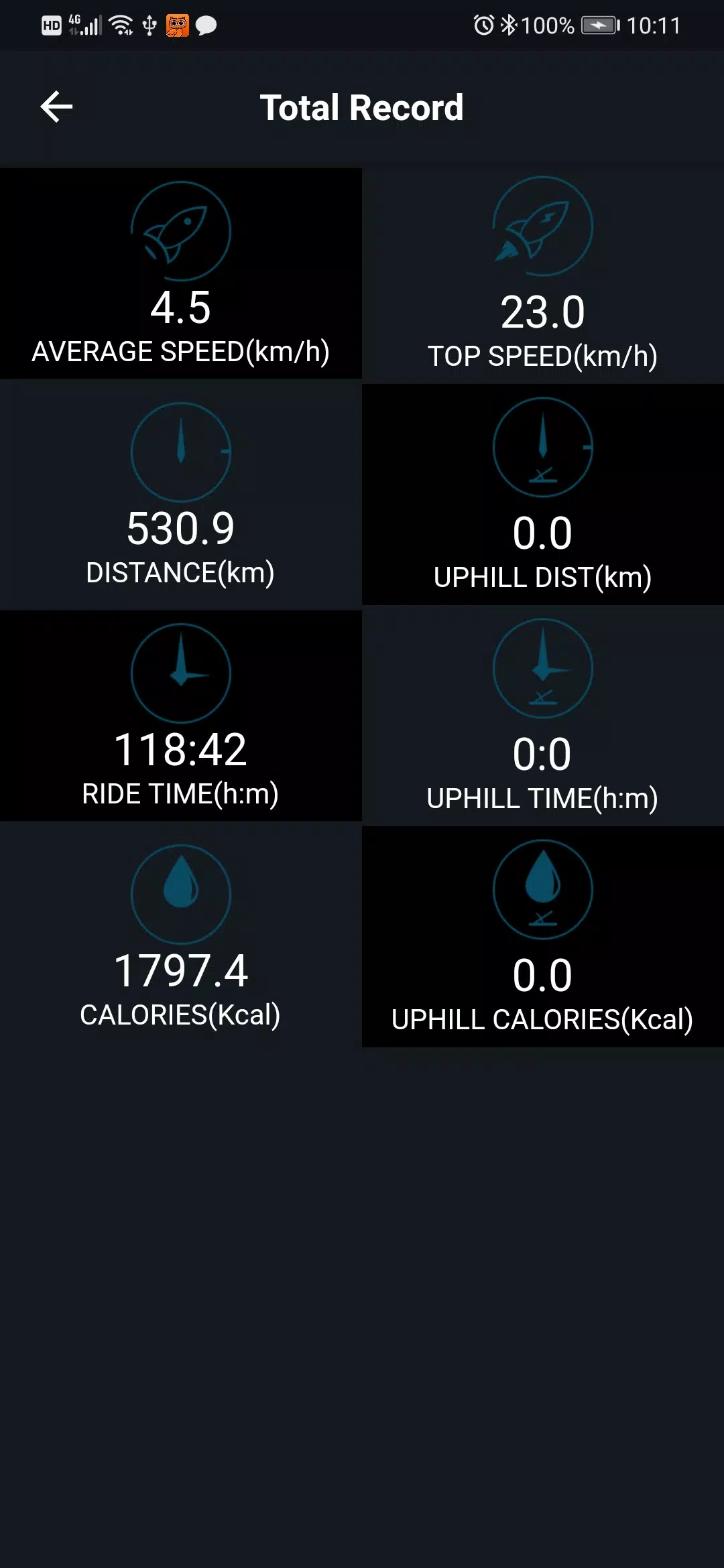
Task: Click the distance speedometer icon
Action: pos(181,452)
